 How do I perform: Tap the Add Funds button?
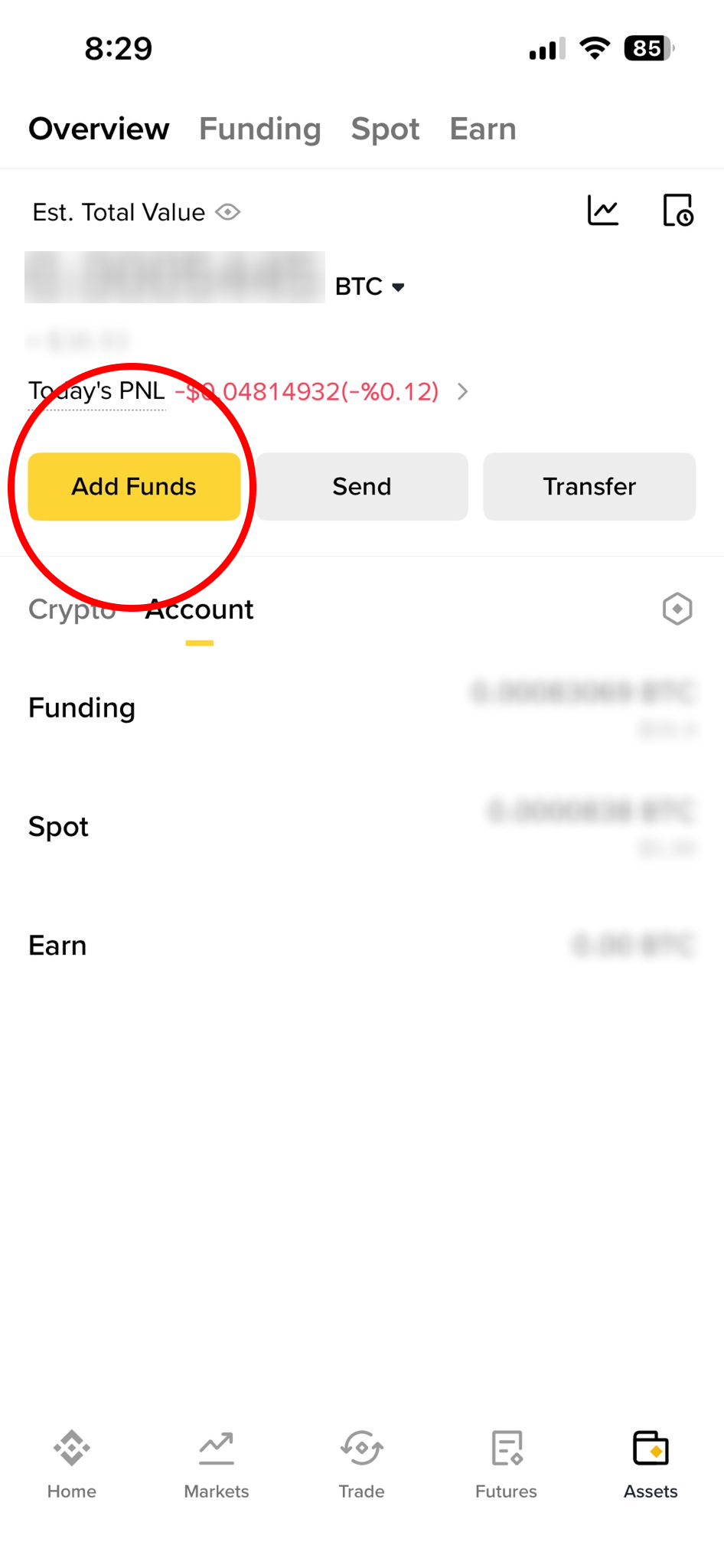click(x=134, y=487)
